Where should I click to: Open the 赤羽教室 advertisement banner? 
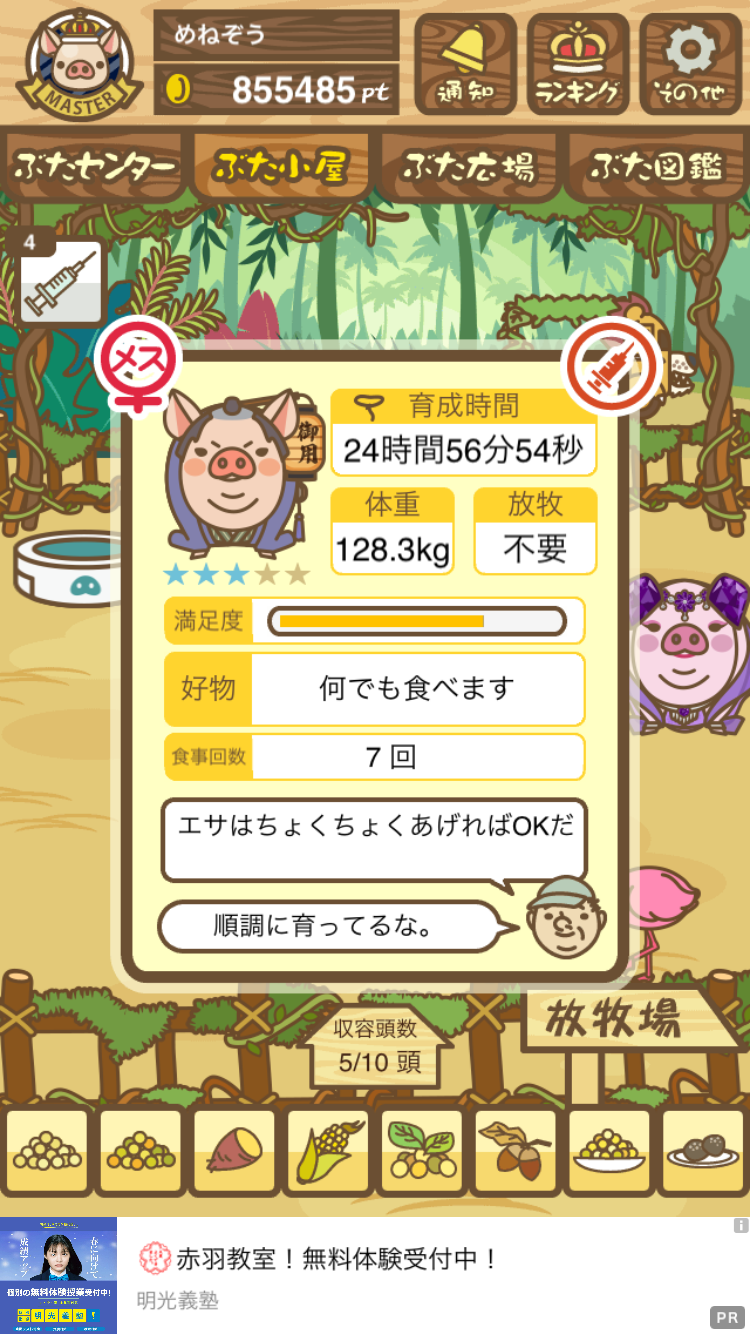(x=375, y=1275)
